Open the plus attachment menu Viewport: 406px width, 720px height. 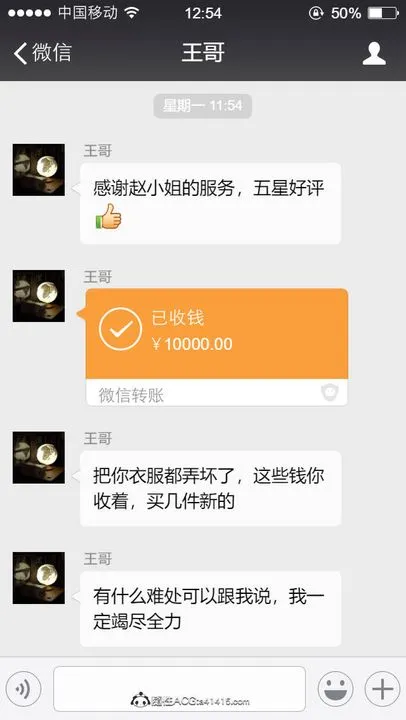tap(383, 689)
